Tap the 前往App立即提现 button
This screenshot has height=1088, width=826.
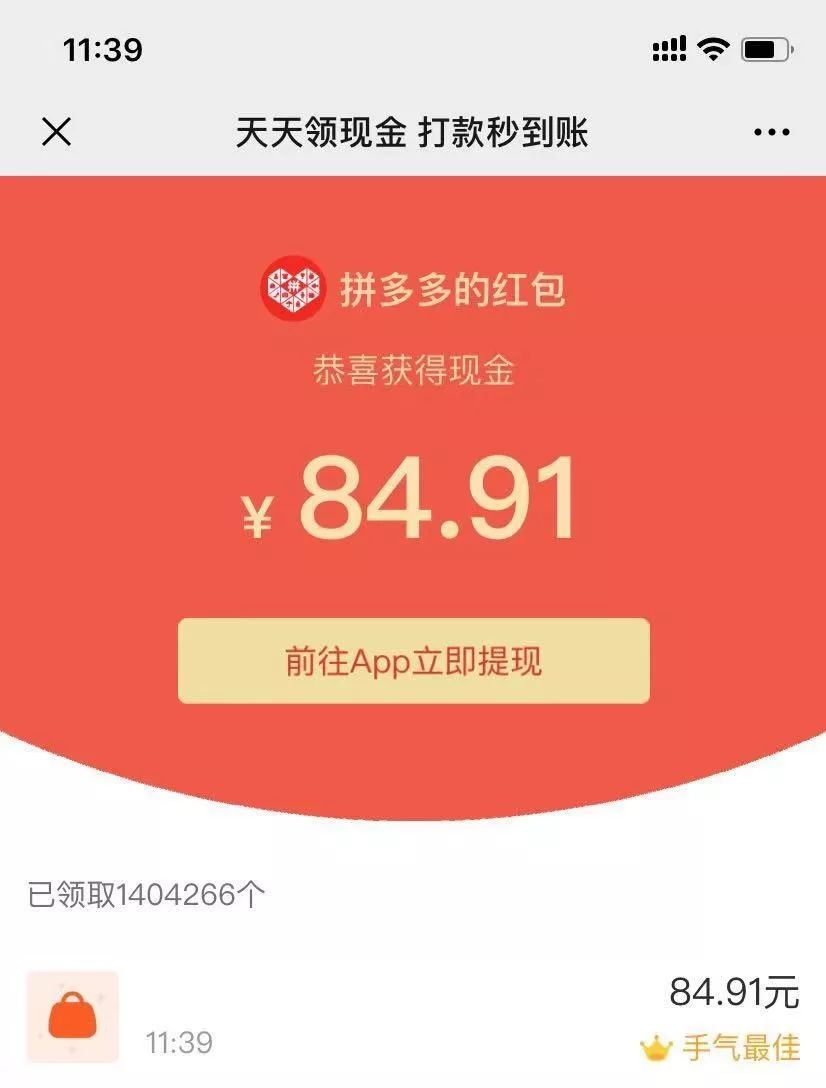[412, 661]
